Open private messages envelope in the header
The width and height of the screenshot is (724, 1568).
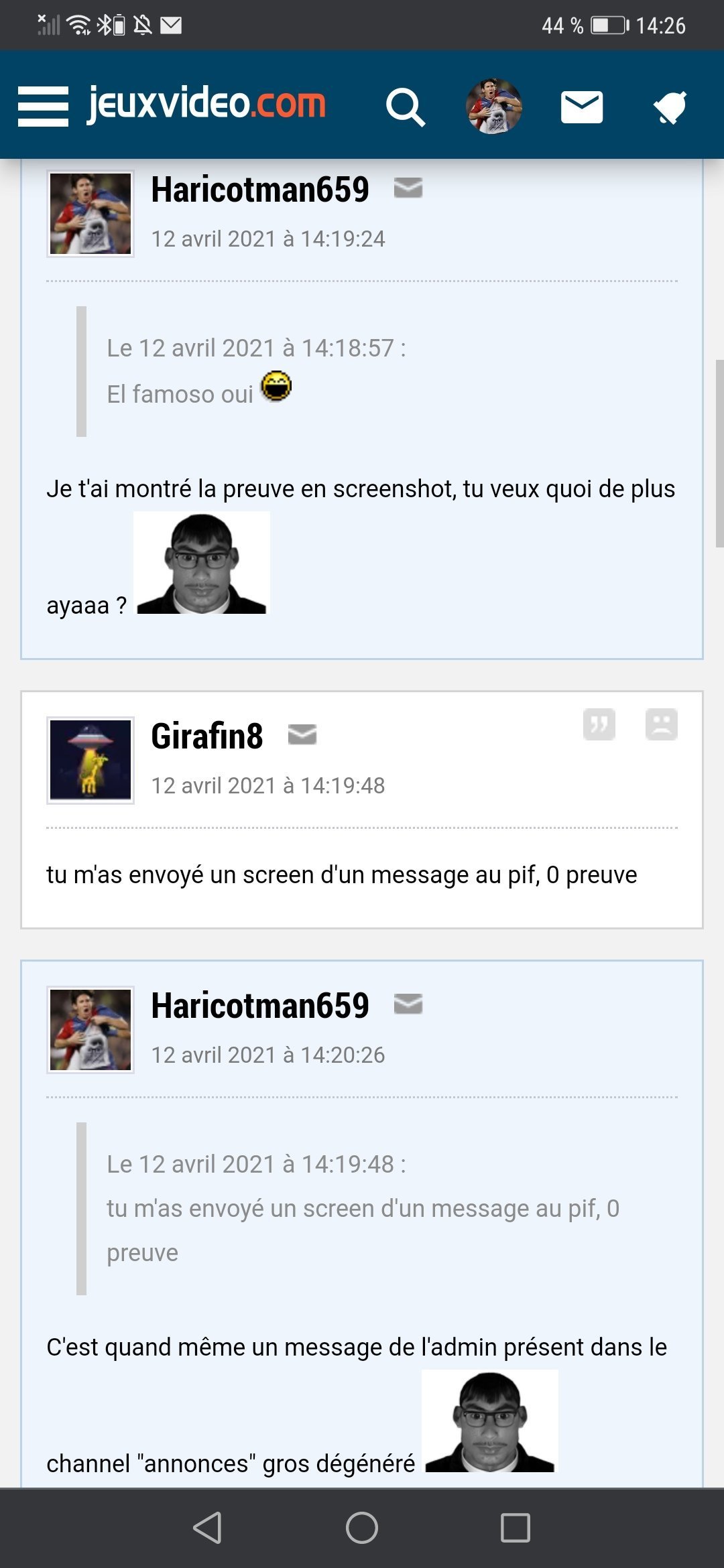581,107
